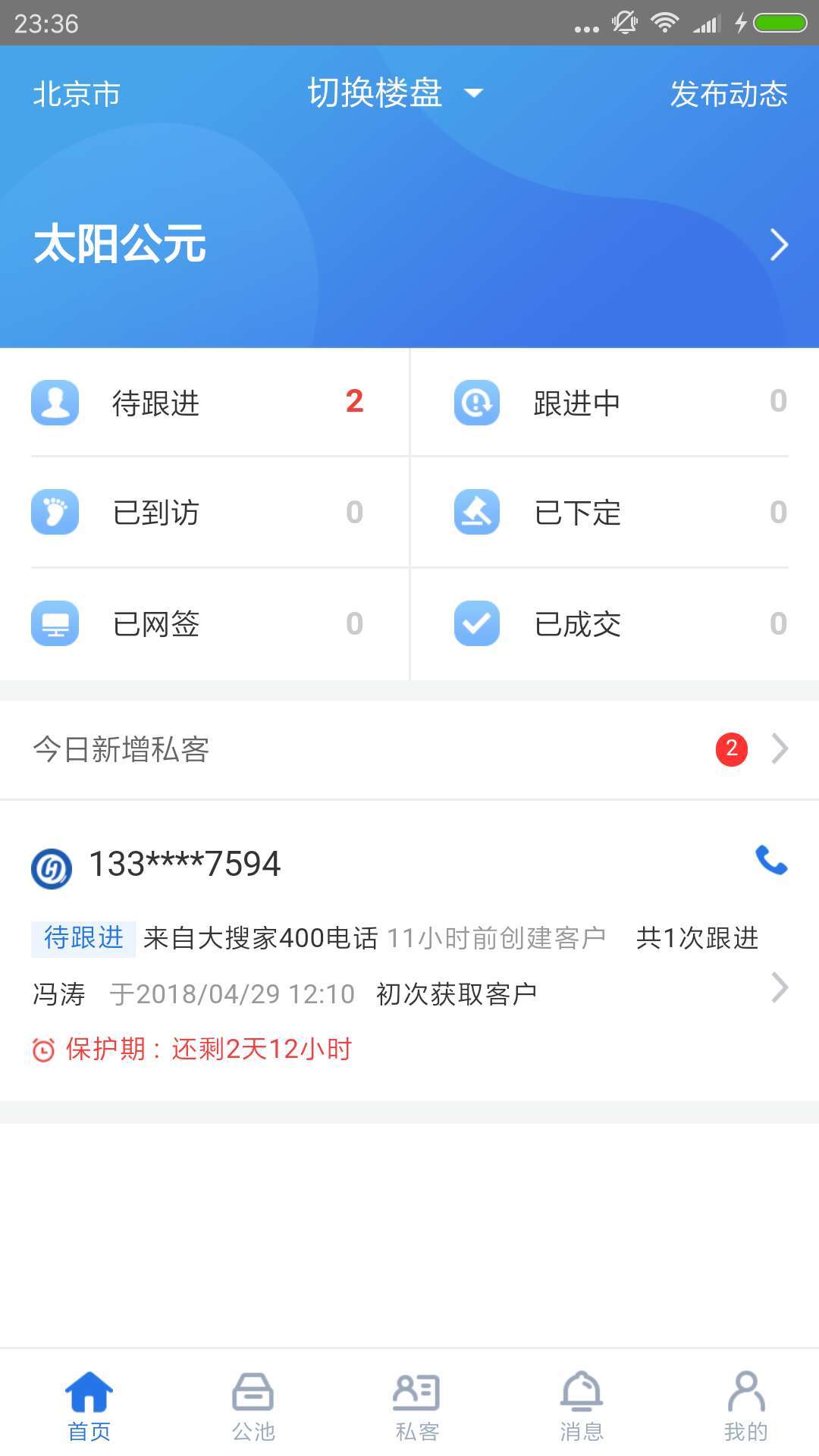
Task: Open the 我的 tab
Action: coord(746,1407)
